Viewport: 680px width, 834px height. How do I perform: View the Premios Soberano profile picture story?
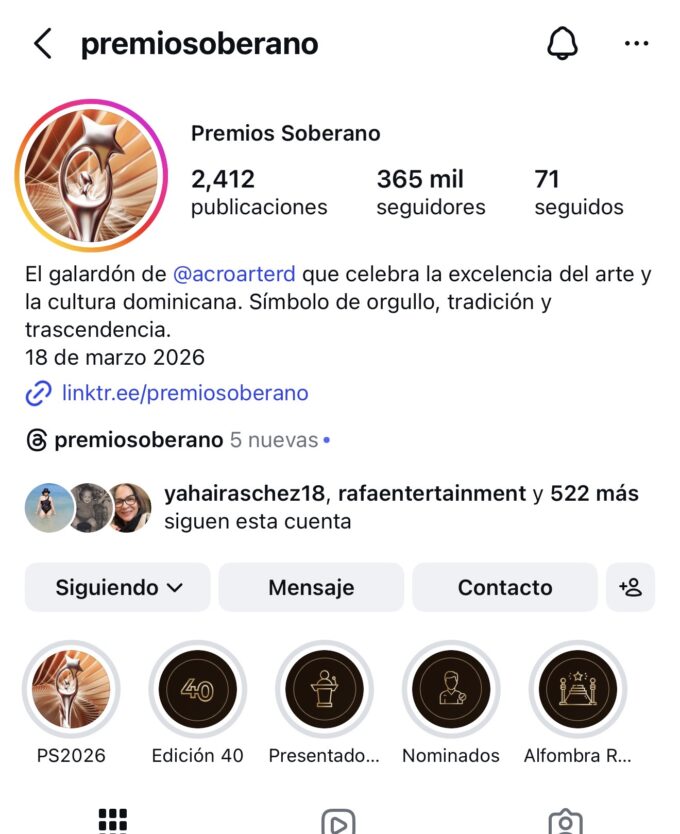pos(91,175)
